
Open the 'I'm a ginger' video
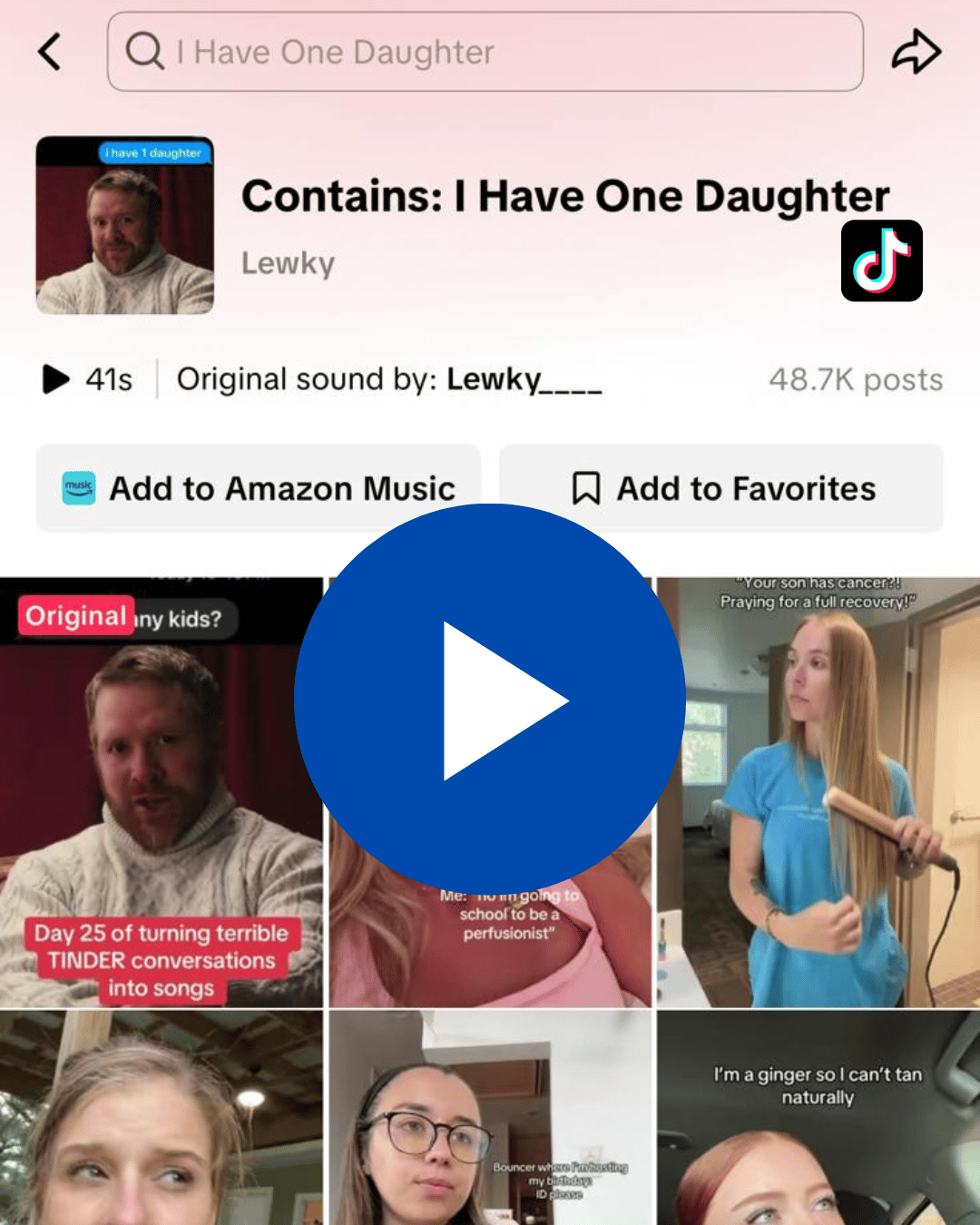pyautogui.click(x=817, y=1125)
